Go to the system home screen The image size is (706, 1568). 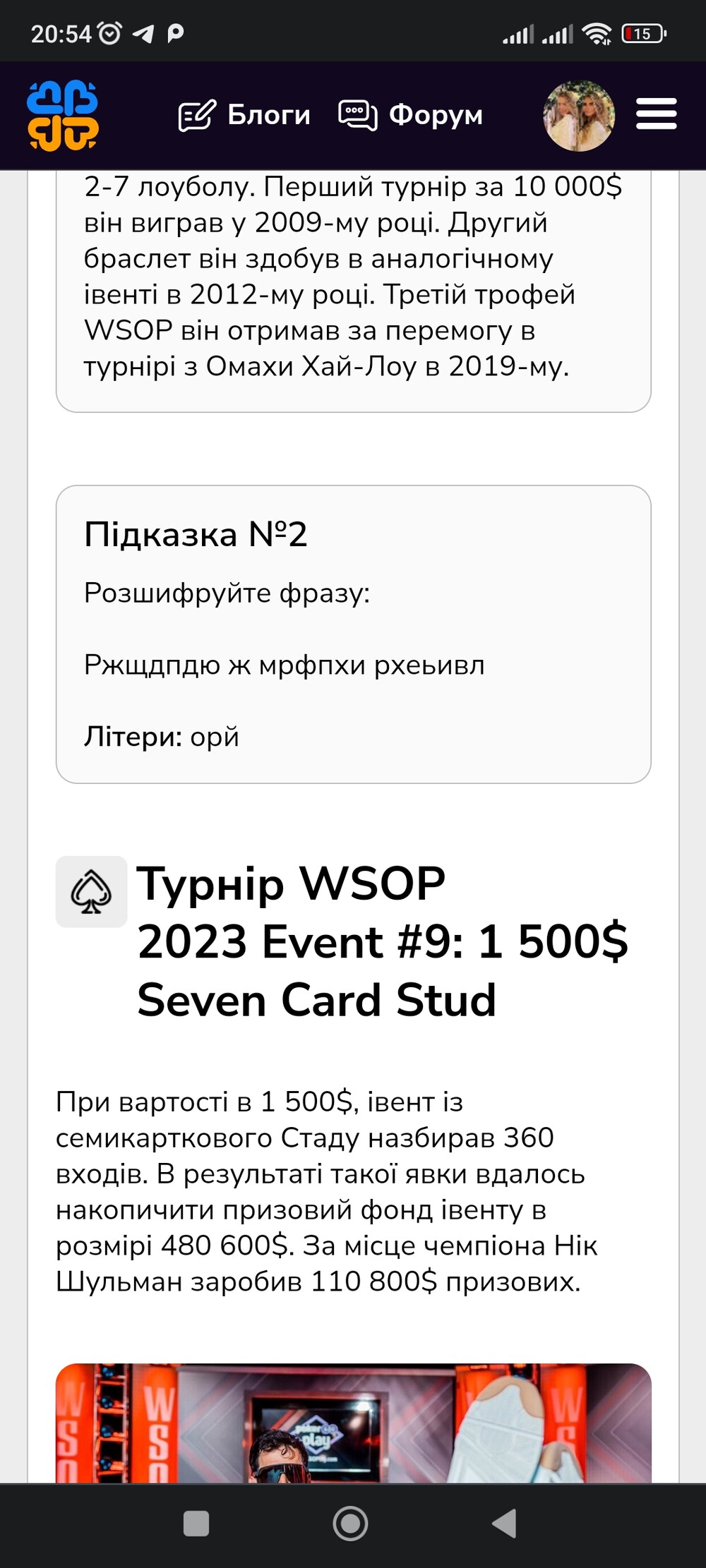coord(350,1524)
